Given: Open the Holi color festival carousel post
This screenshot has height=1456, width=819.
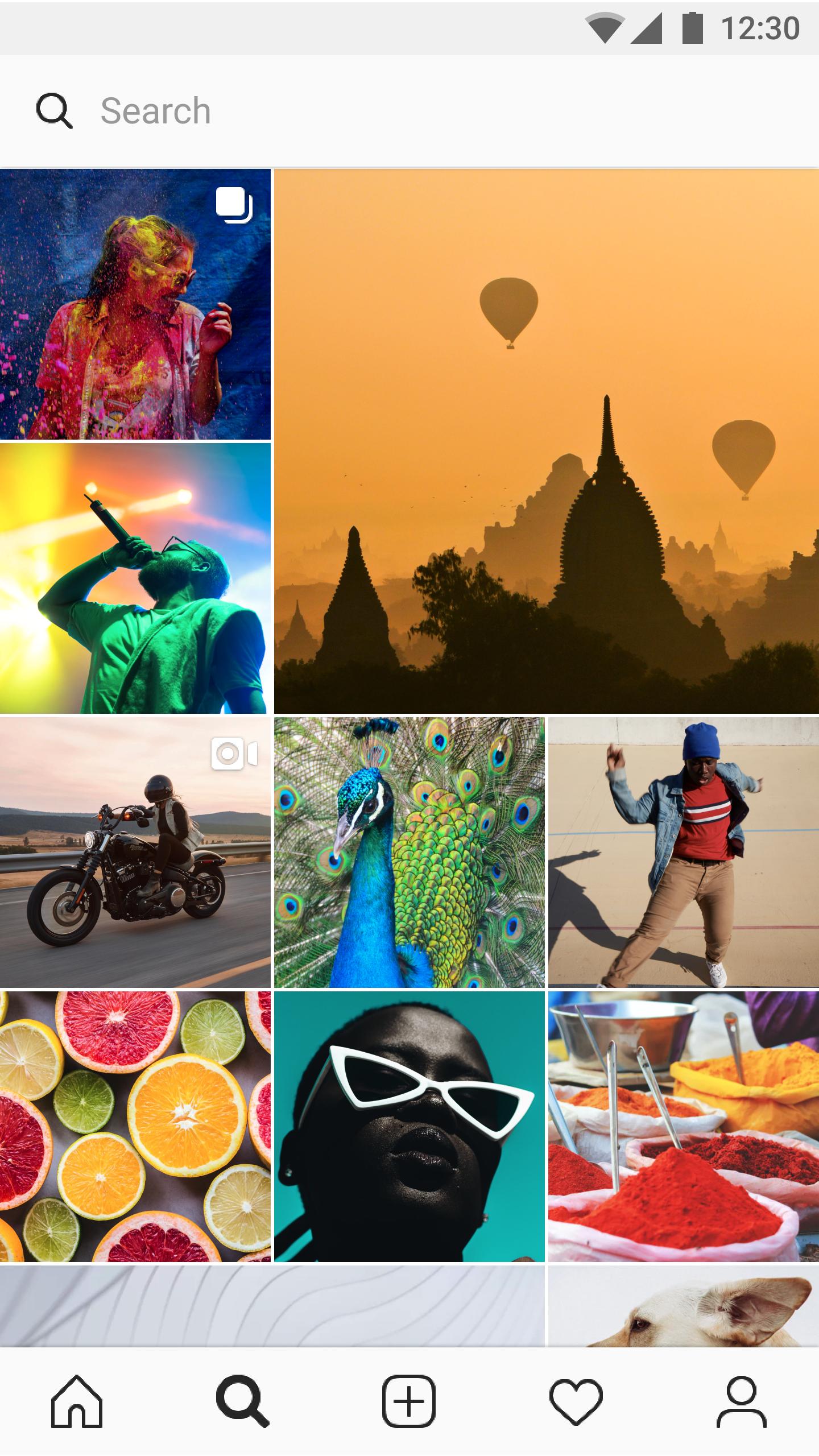Looking at the screenshot, I should [x=135, y=304].
